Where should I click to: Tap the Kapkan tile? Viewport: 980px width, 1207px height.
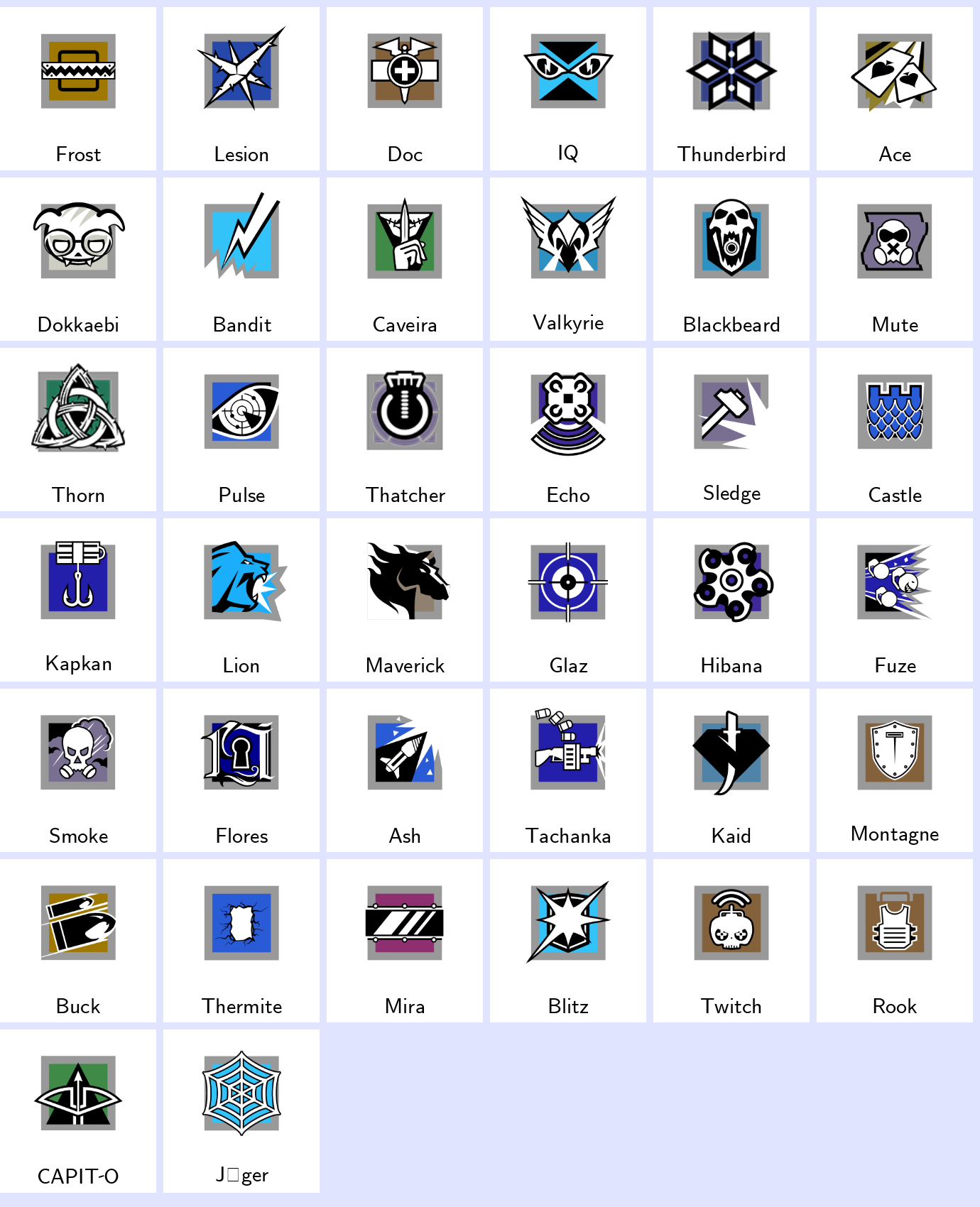pyautogui.click(x=78, y=600)
